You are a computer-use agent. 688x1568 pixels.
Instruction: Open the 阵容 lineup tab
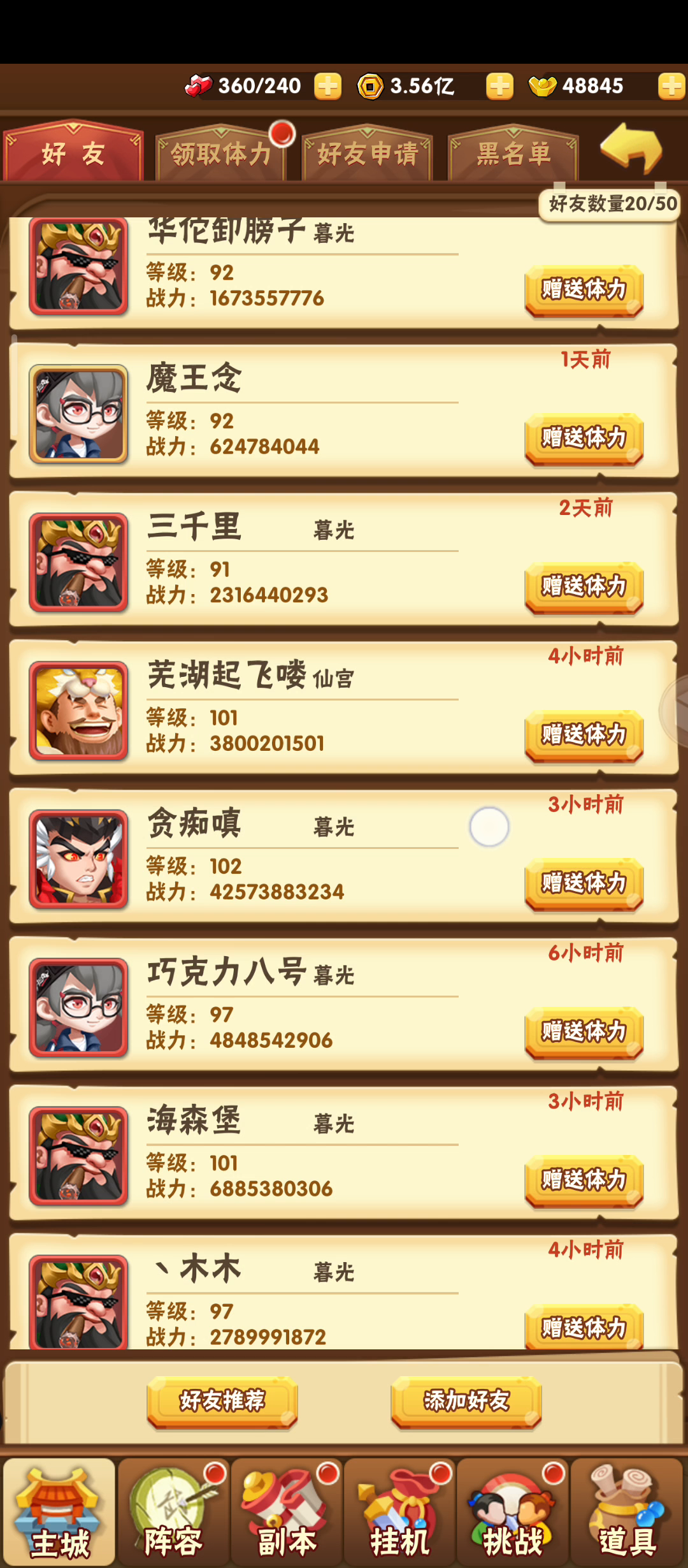[x=173, y=1513]
